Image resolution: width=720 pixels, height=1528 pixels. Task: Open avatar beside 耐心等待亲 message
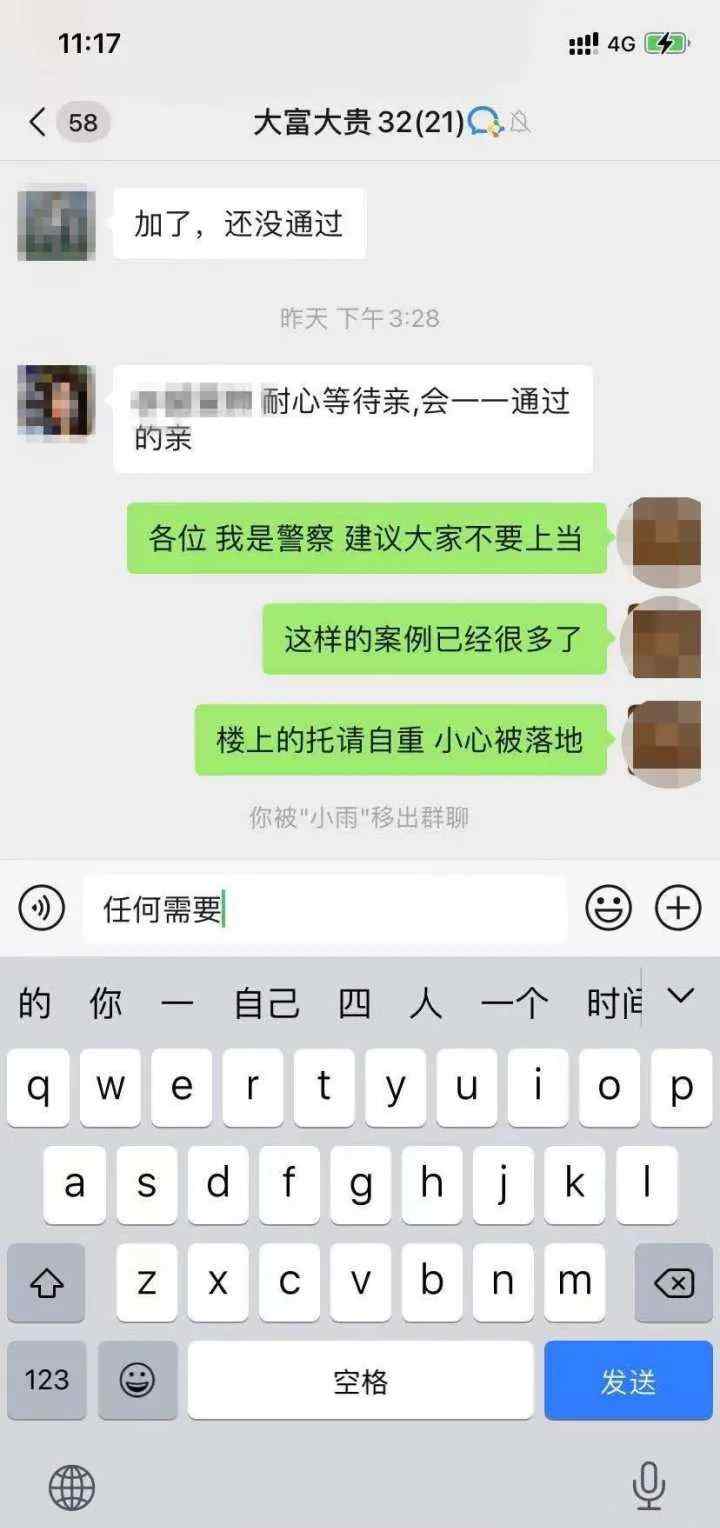[57, 401]
